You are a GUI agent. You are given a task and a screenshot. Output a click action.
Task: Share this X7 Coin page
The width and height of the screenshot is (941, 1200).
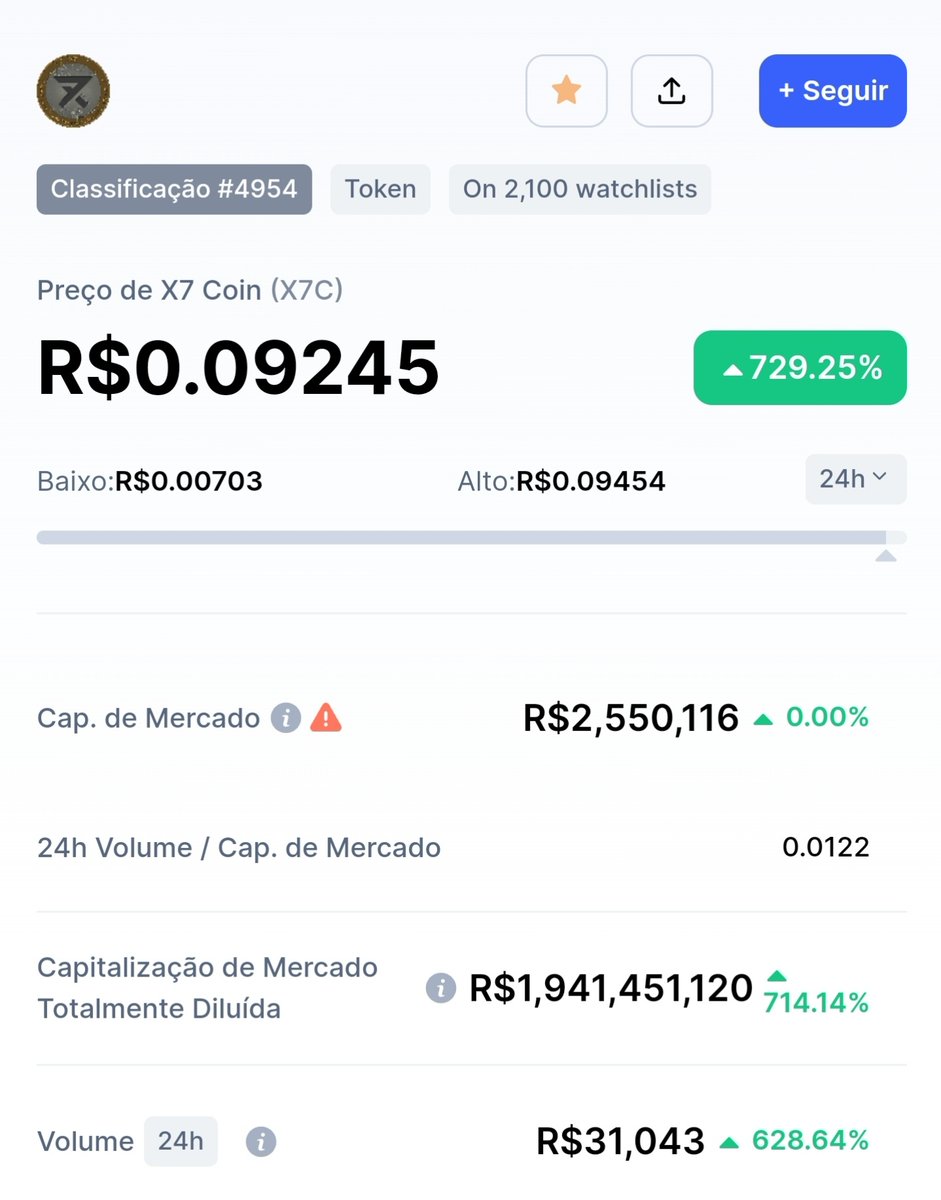tap(671, 91)
